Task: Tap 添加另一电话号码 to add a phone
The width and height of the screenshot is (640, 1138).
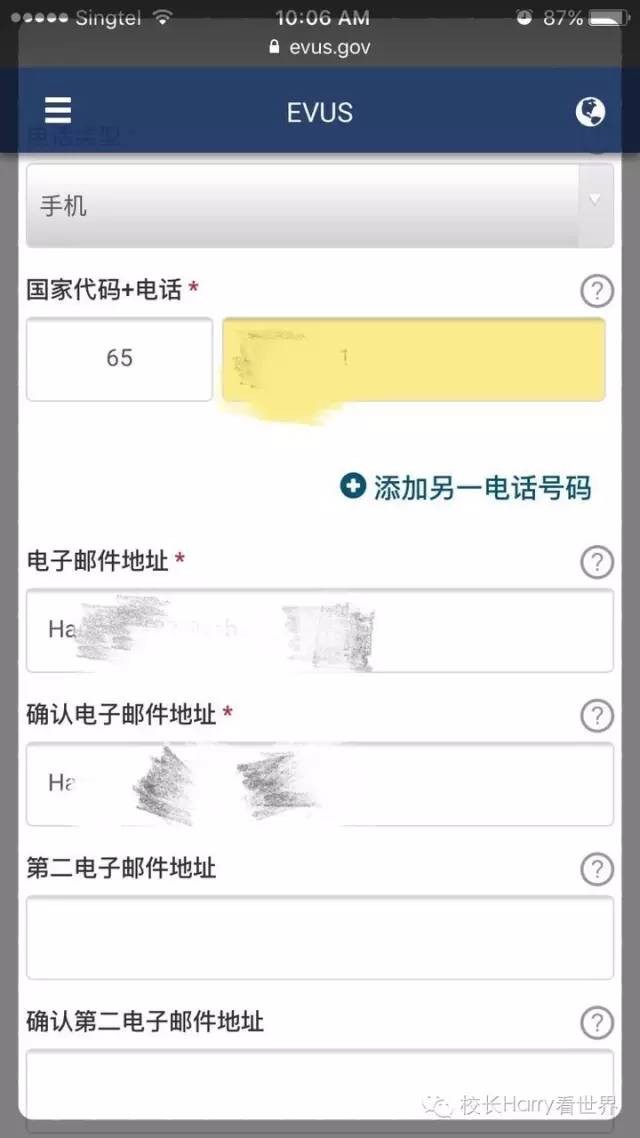Action: 466,487
